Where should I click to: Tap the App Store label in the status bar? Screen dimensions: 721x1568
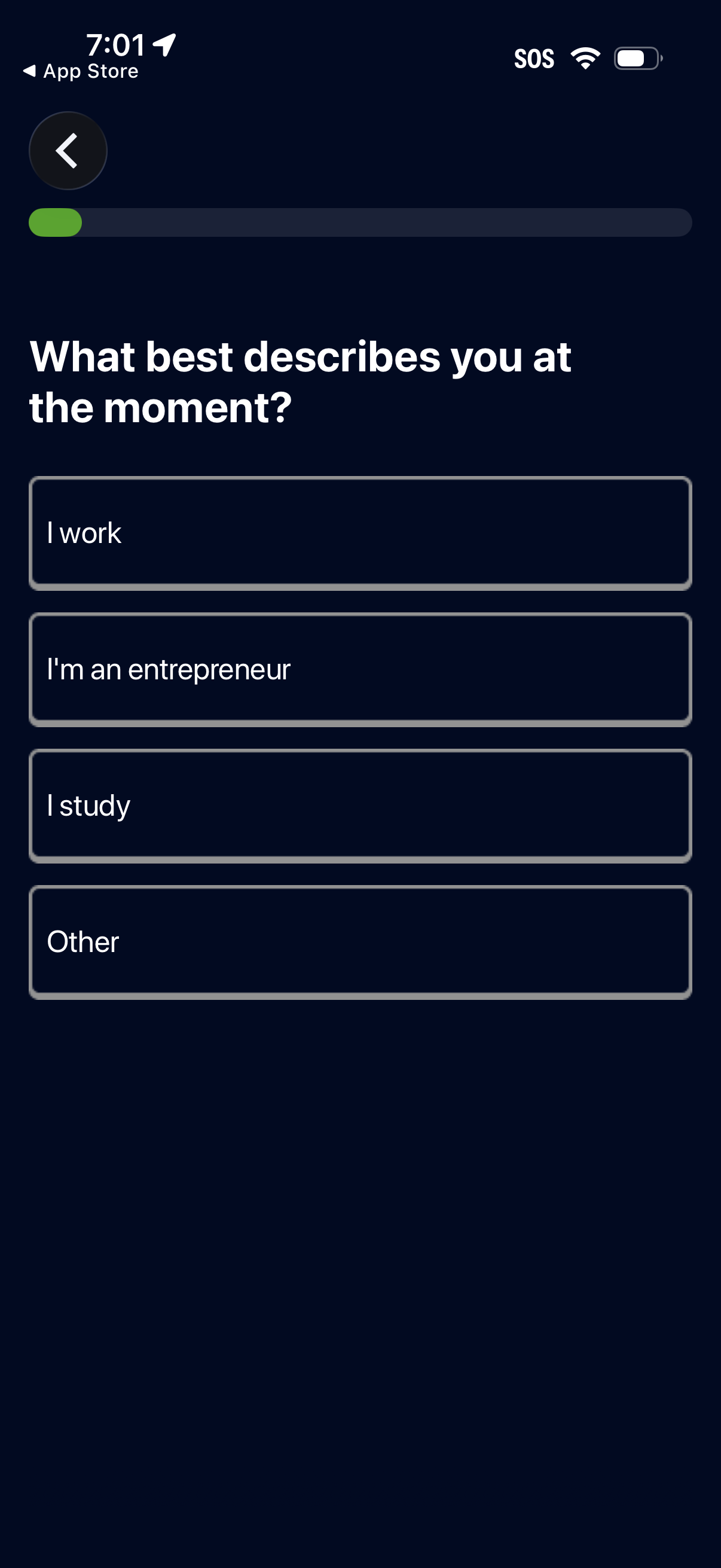coord(90,71)
